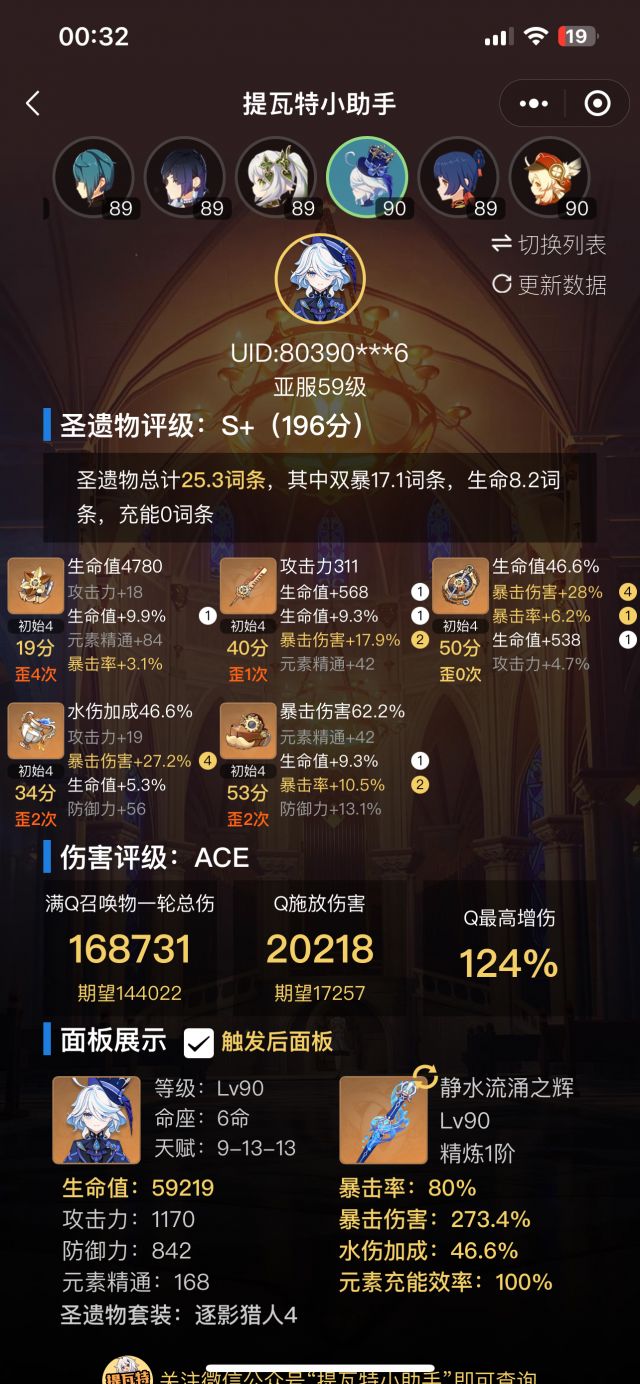Screen dimensions: 640x1384
Task: Close the mini program via circle button
Action: pos(597,103)
